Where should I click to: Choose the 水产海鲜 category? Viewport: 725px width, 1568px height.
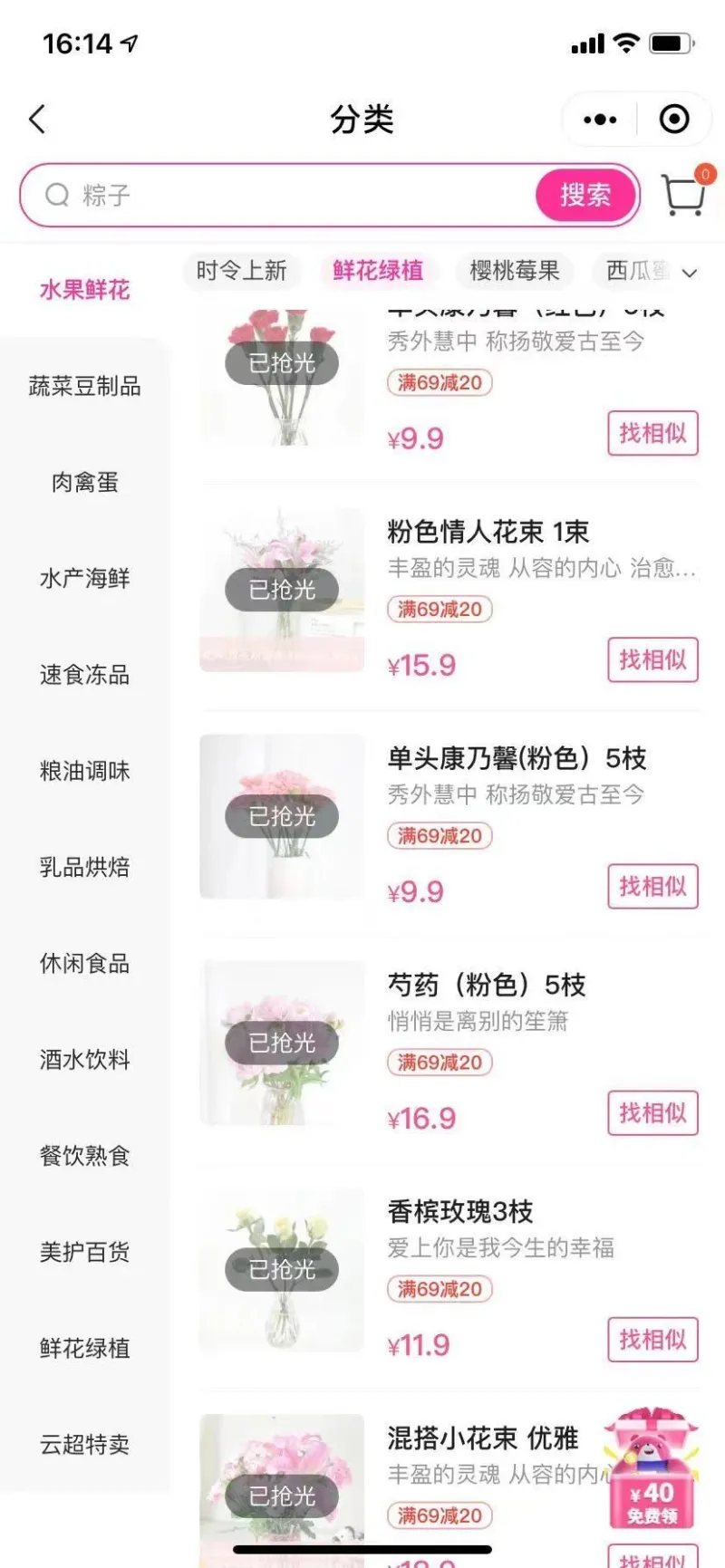[x=84, y=579]
